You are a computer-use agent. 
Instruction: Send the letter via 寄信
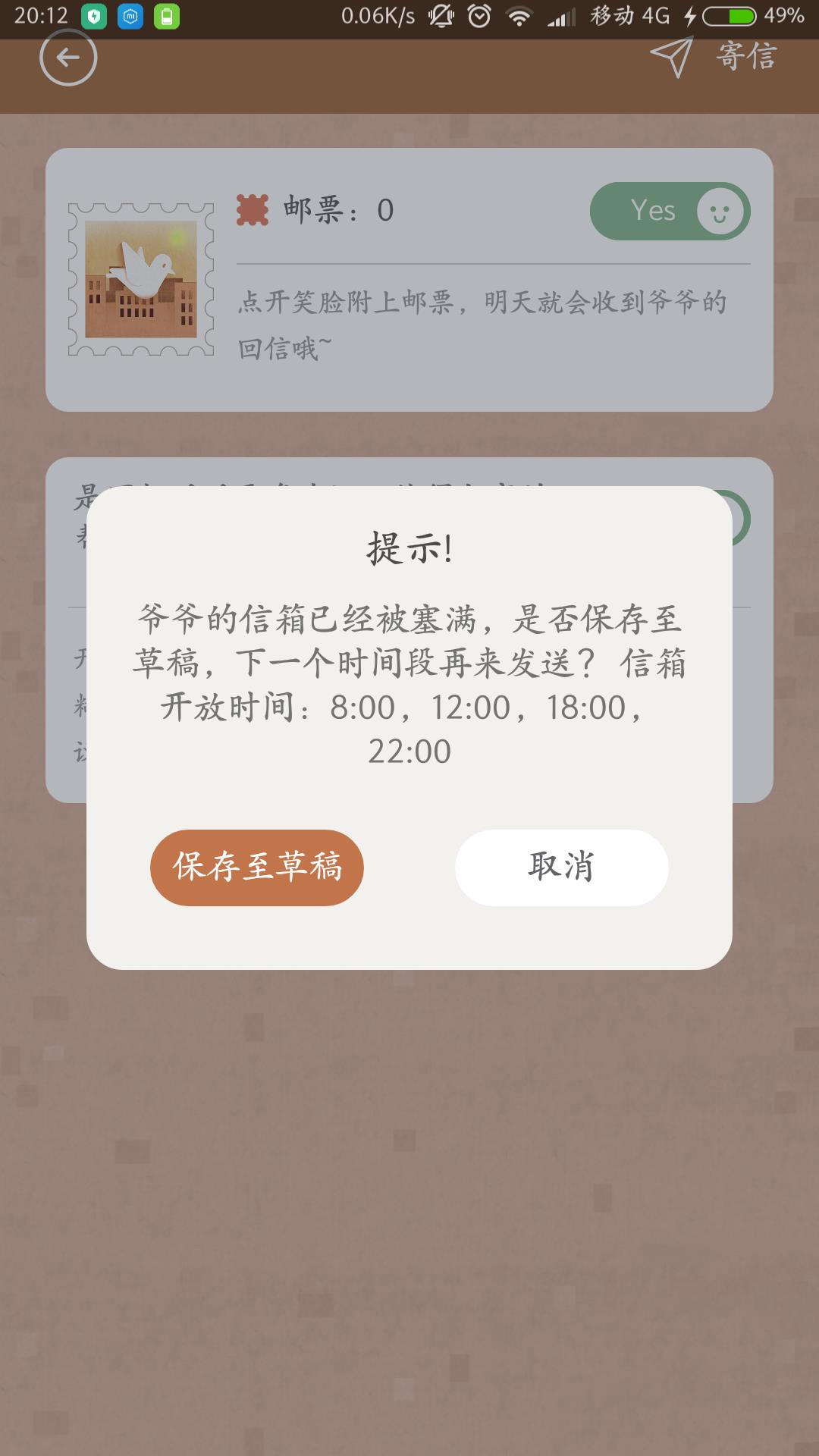(714, 58)
